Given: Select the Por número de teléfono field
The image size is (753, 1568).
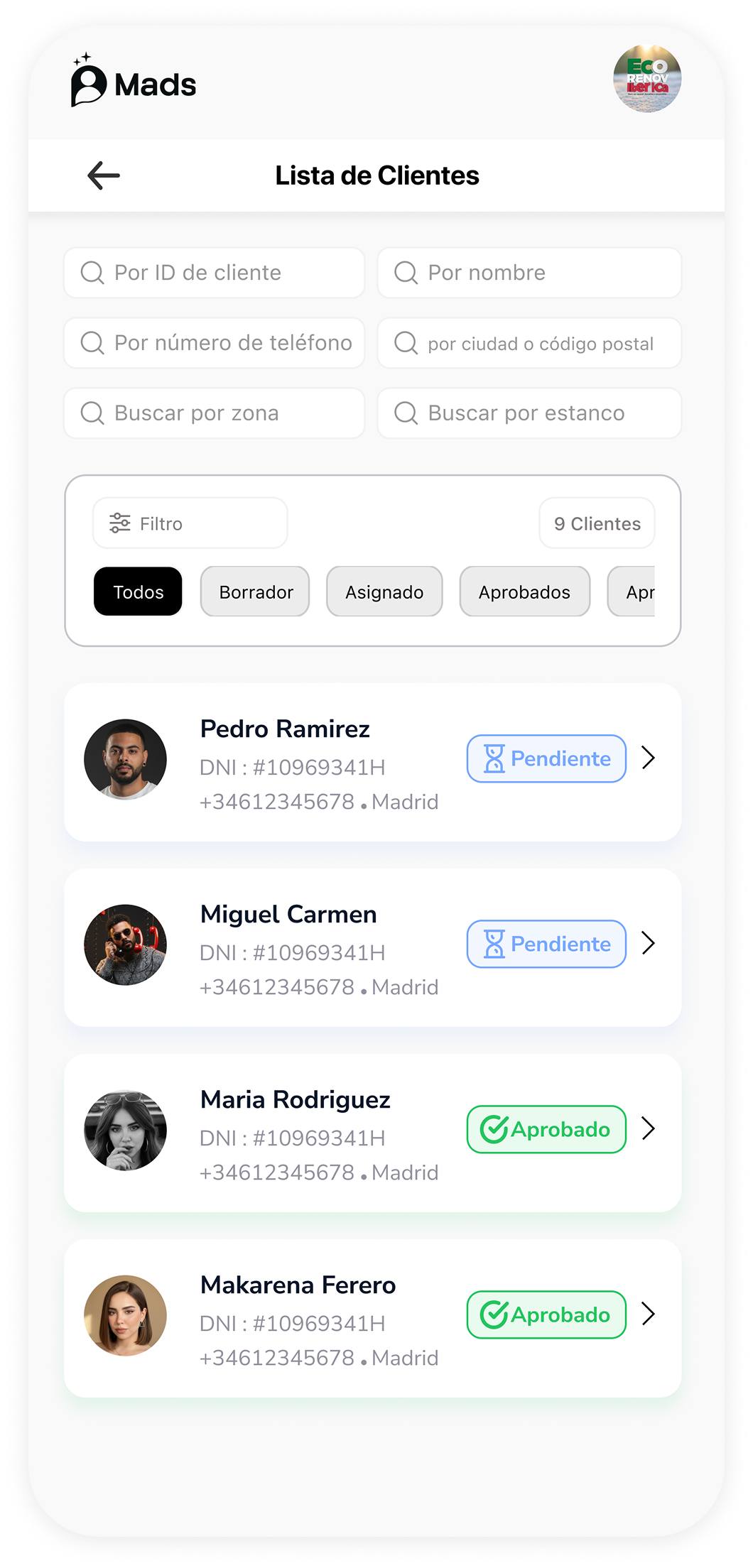Looking at the screenshot, I should (214, 343).
